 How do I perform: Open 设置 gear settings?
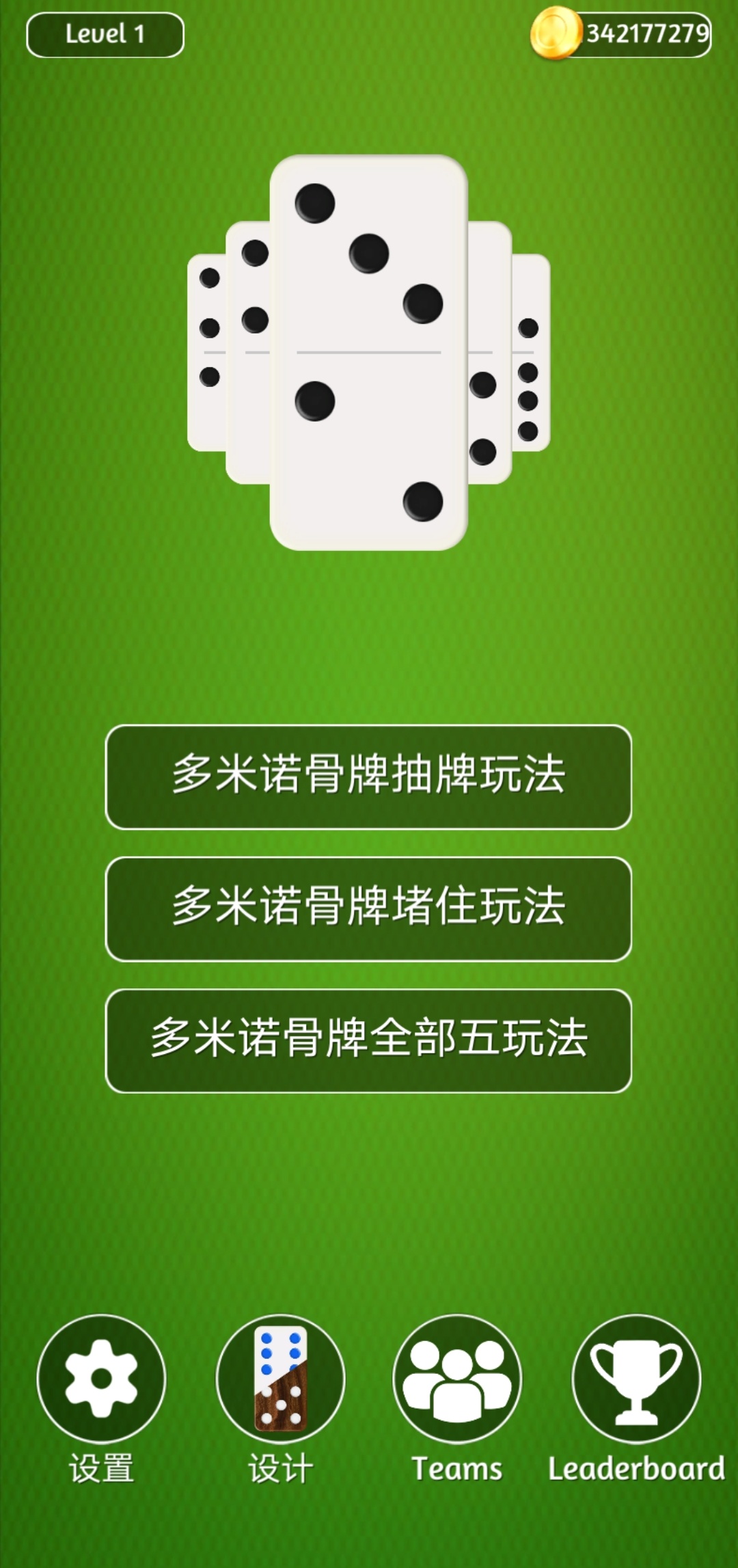click(101, 1379)
